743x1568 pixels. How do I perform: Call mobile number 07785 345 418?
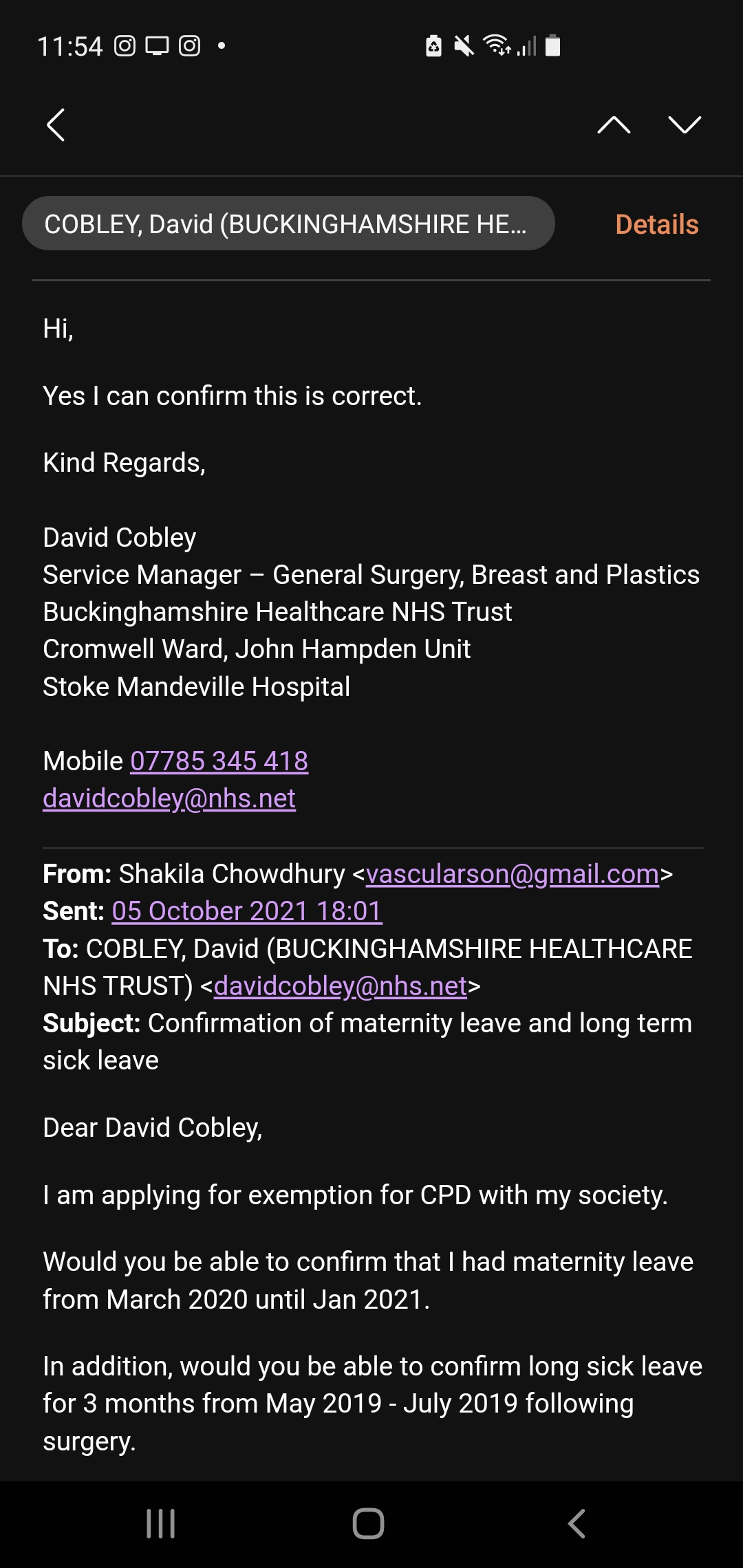point(219,761)
